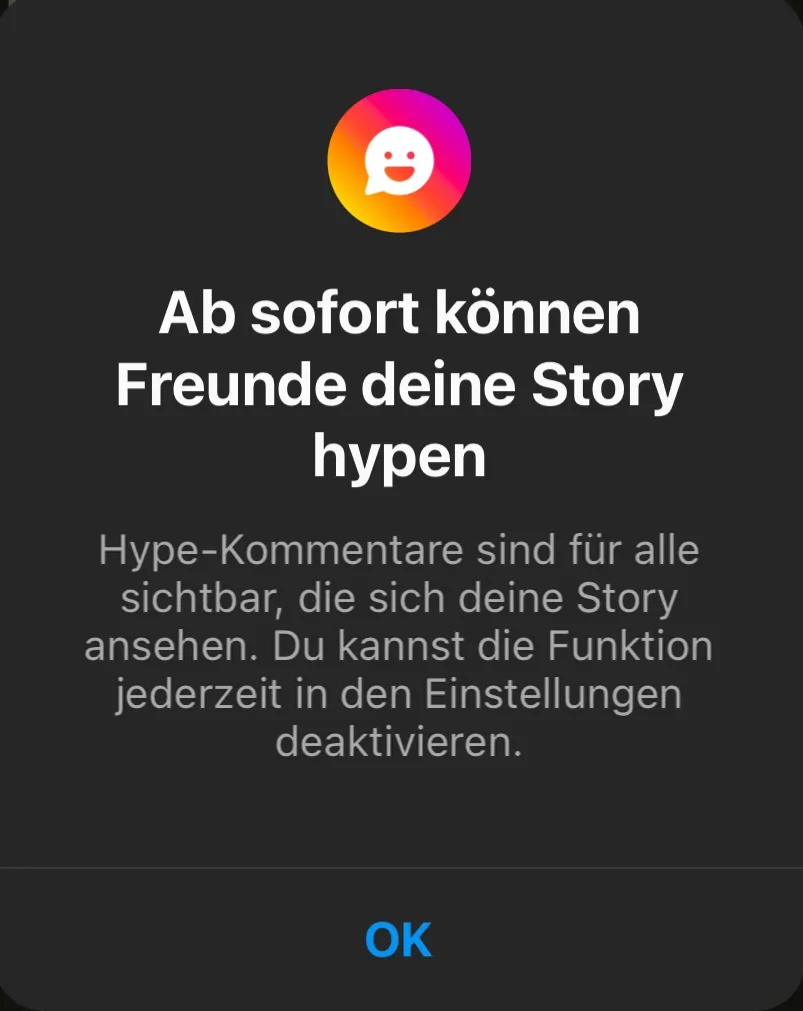Click the white speech bubble on the gradient circle
The image size is (803, 1011).
pos(399,160)
